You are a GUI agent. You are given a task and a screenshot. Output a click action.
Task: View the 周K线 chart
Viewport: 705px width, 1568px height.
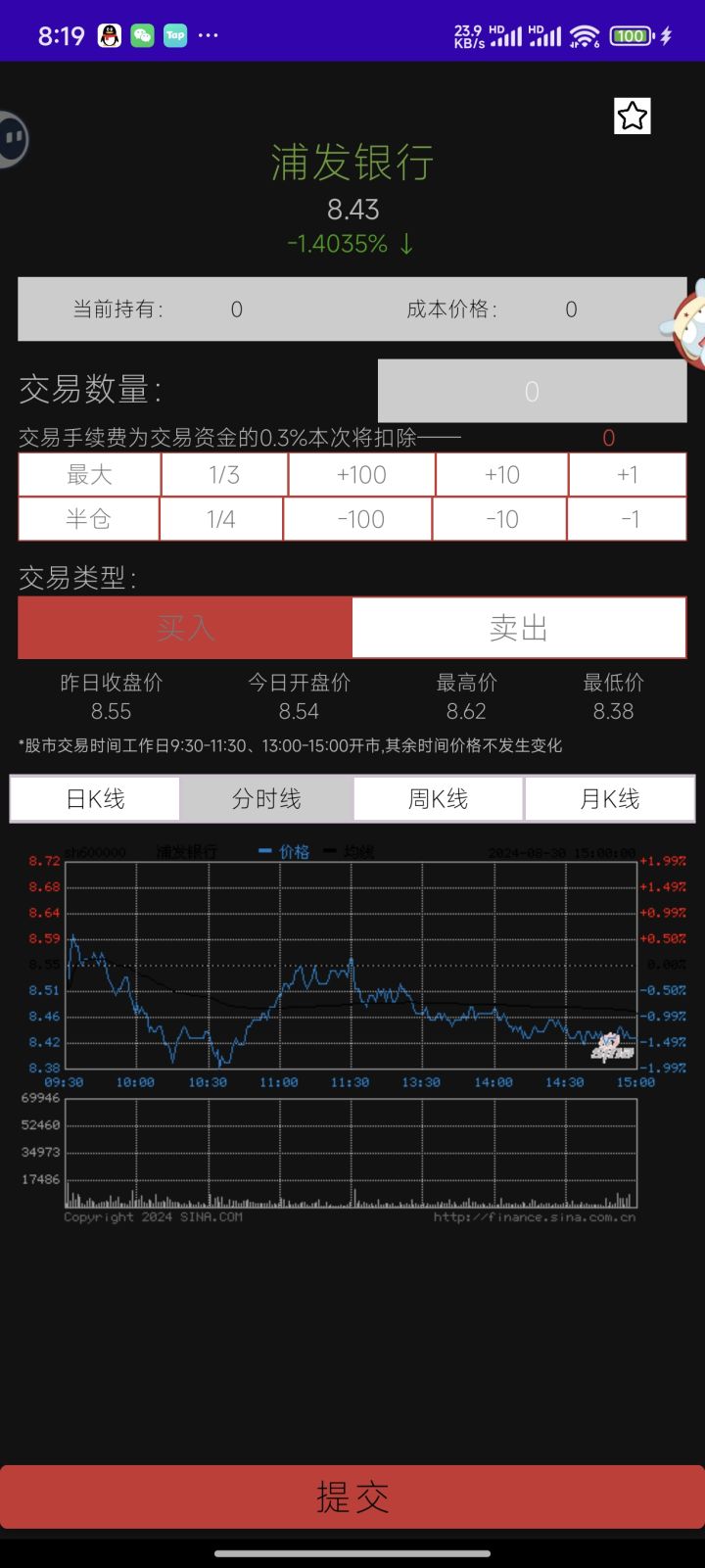[438, 799]
